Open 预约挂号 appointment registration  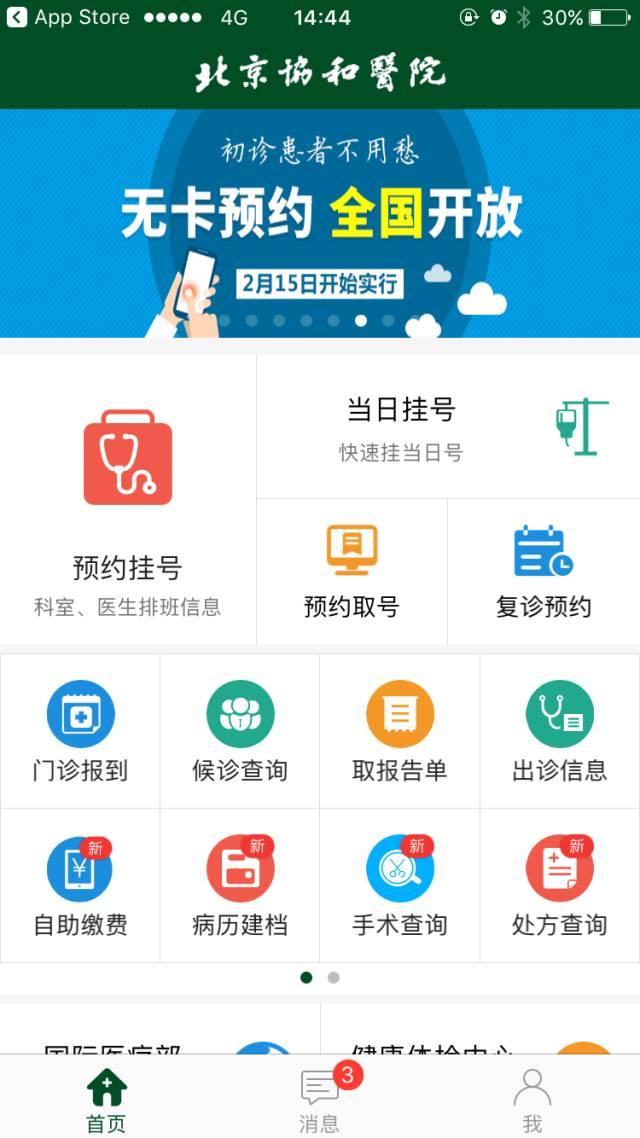pos(128,499)
